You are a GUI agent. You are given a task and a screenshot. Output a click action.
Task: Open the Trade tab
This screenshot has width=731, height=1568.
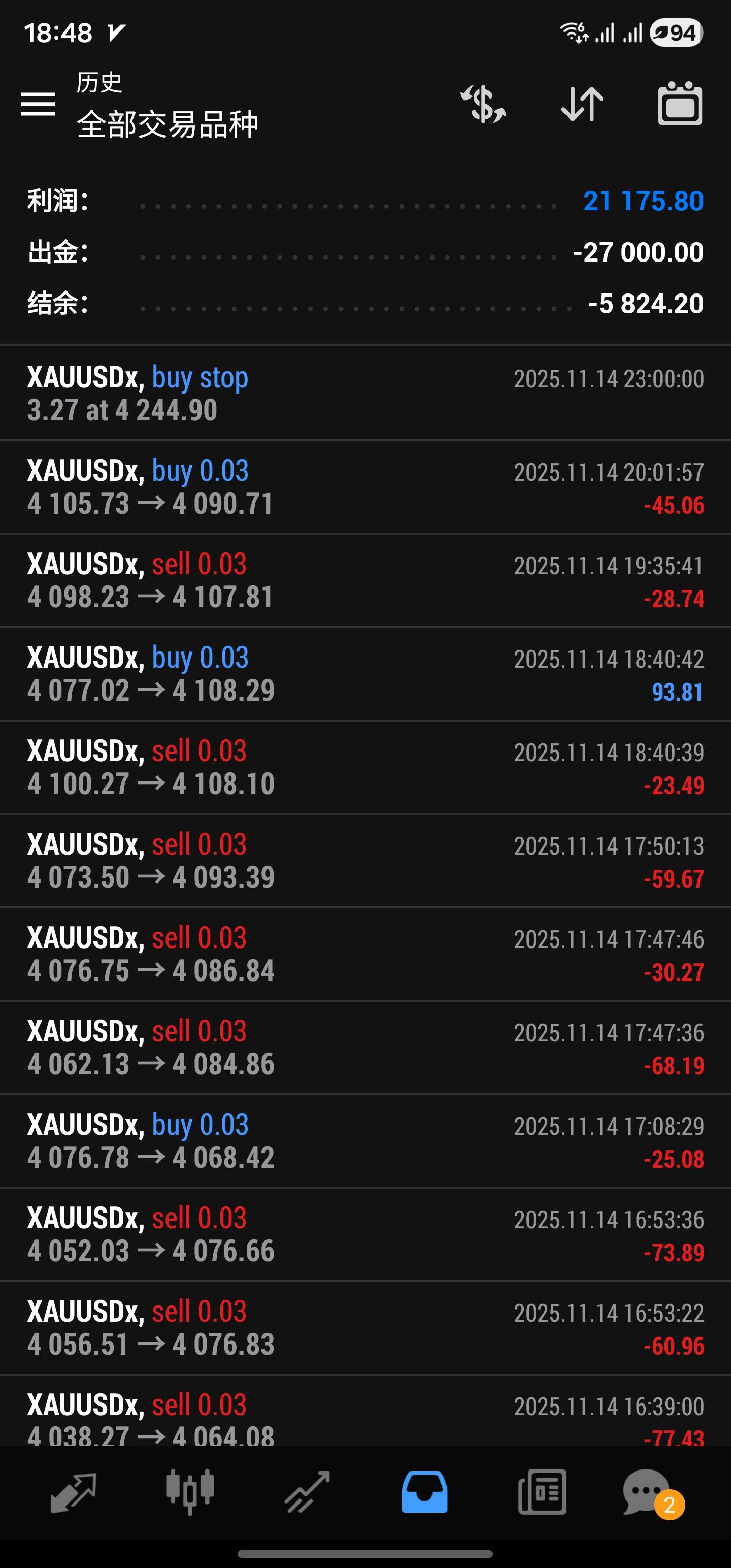(x=307, y=1492)
